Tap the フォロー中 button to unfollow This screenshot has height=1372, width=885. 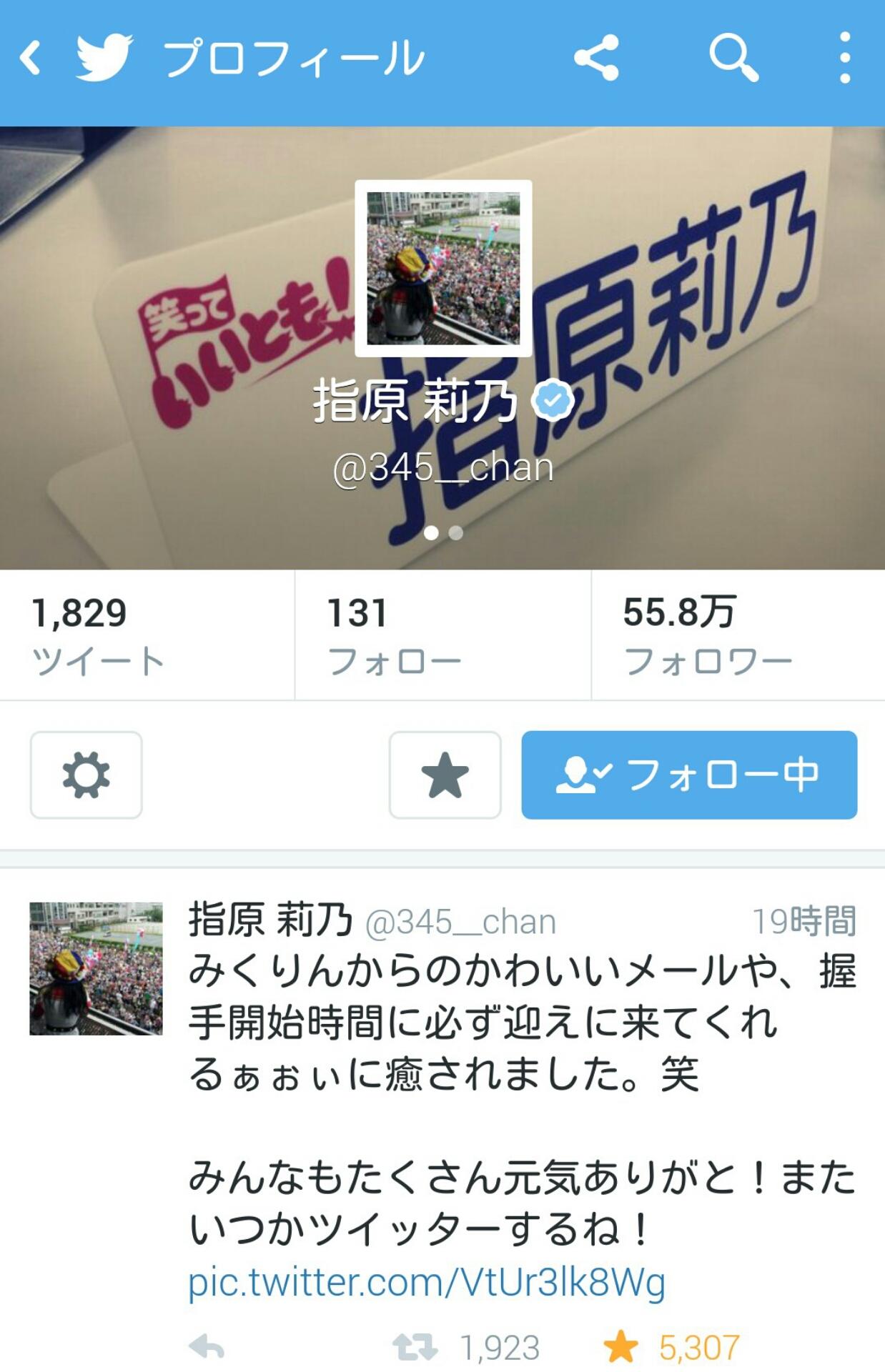[689, 775]
